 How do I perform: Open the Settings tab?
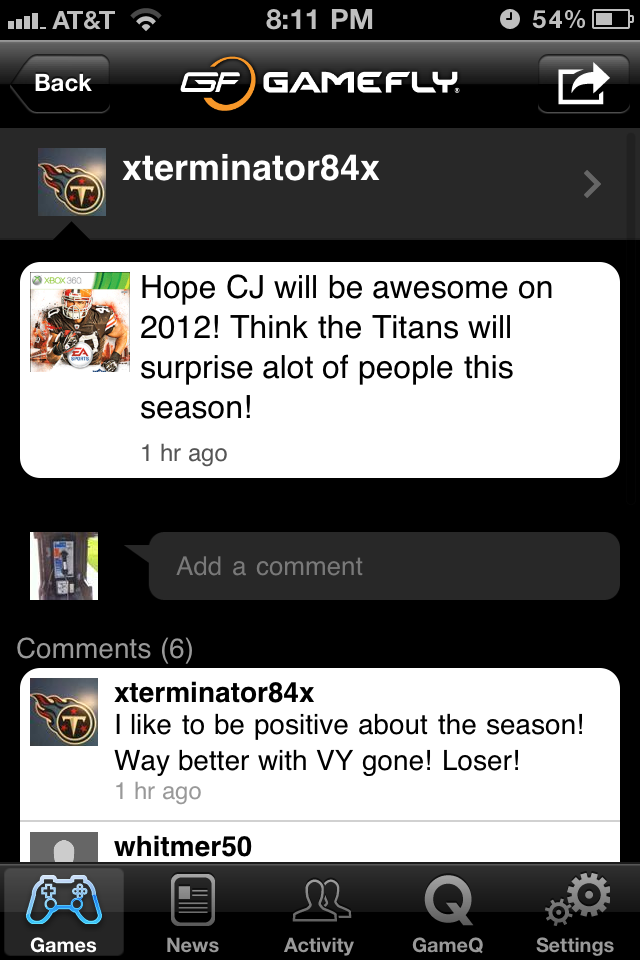pos(575,912)
